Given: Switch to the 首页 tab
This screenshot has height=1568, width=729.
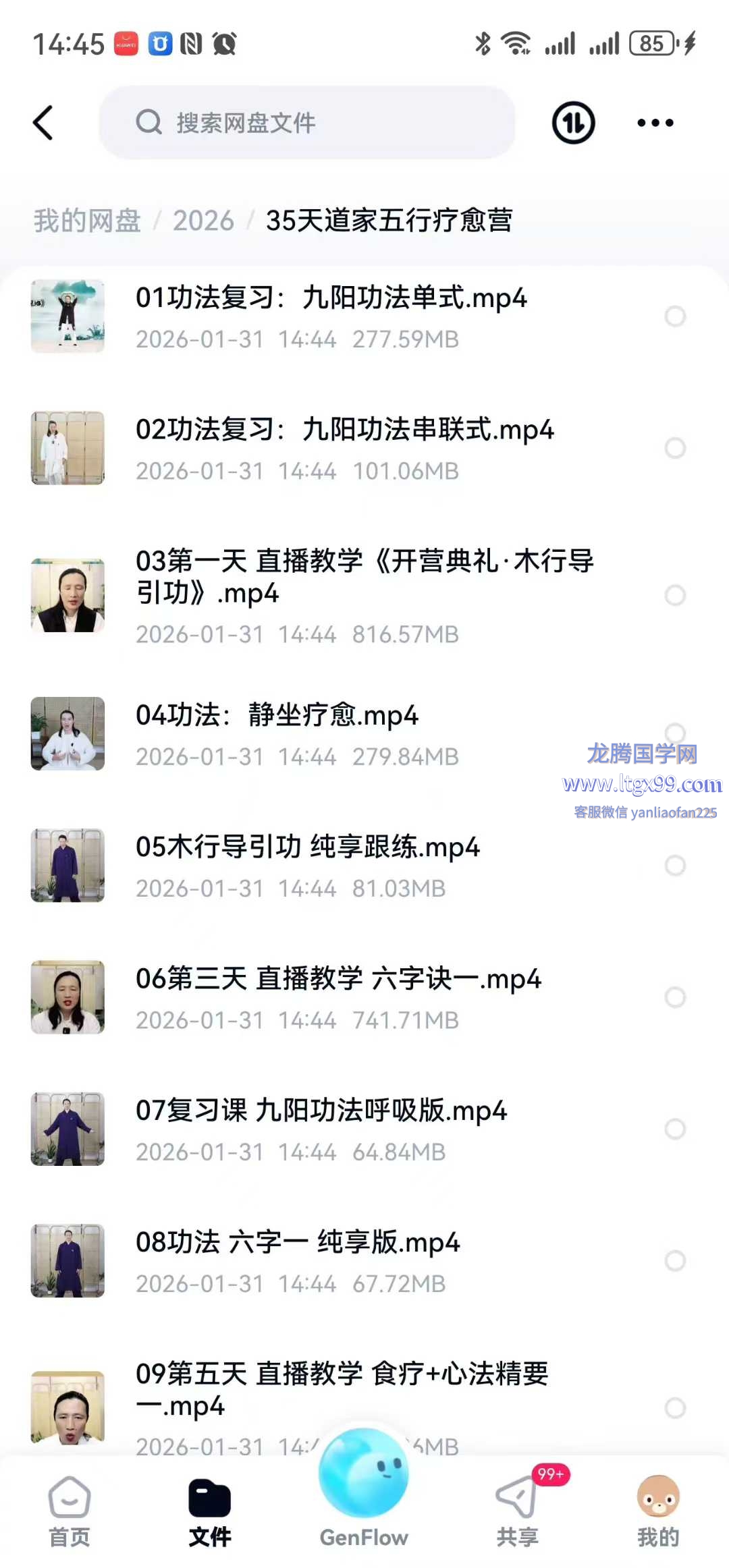Looking at the screenshot, I should point(69,1511).
